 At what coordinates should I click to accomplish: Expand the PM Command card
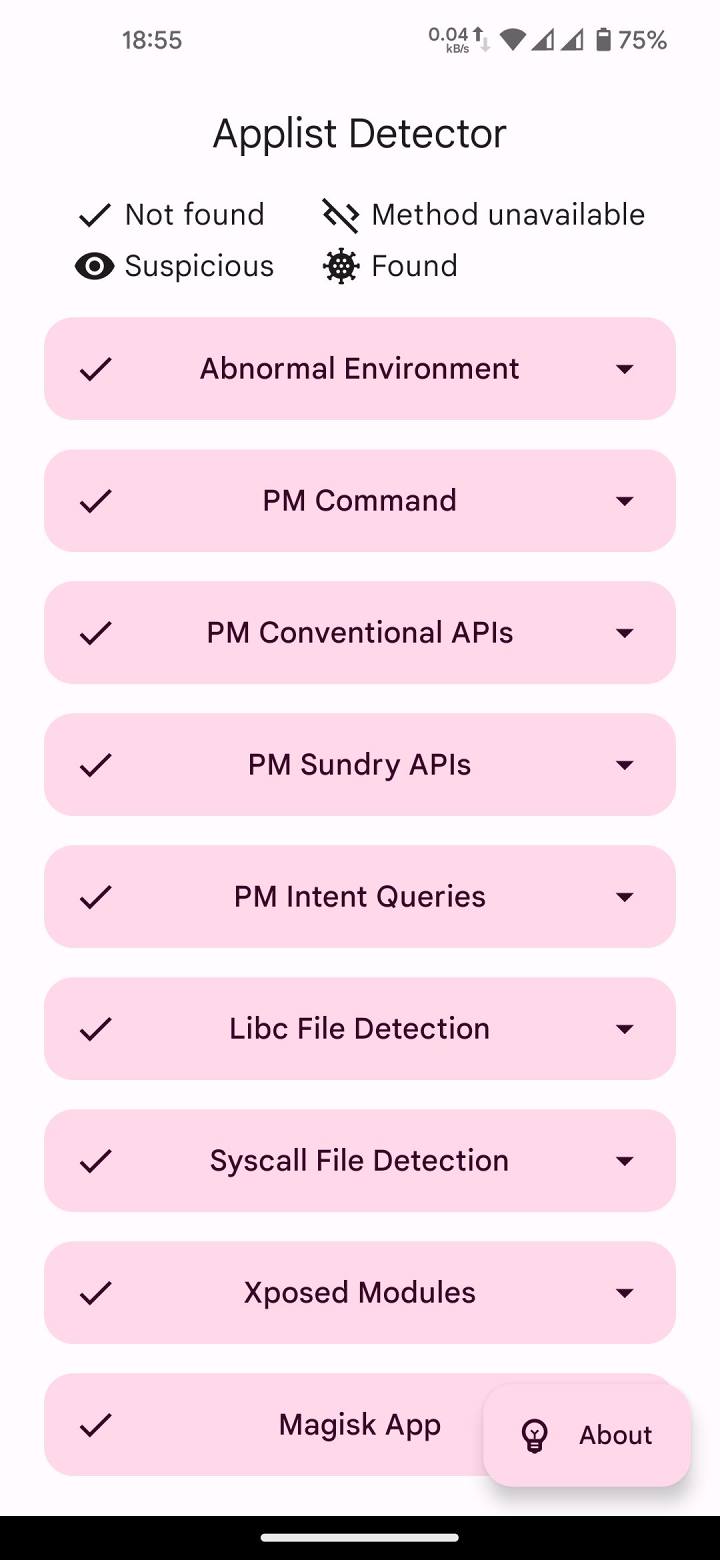(624, 501)
